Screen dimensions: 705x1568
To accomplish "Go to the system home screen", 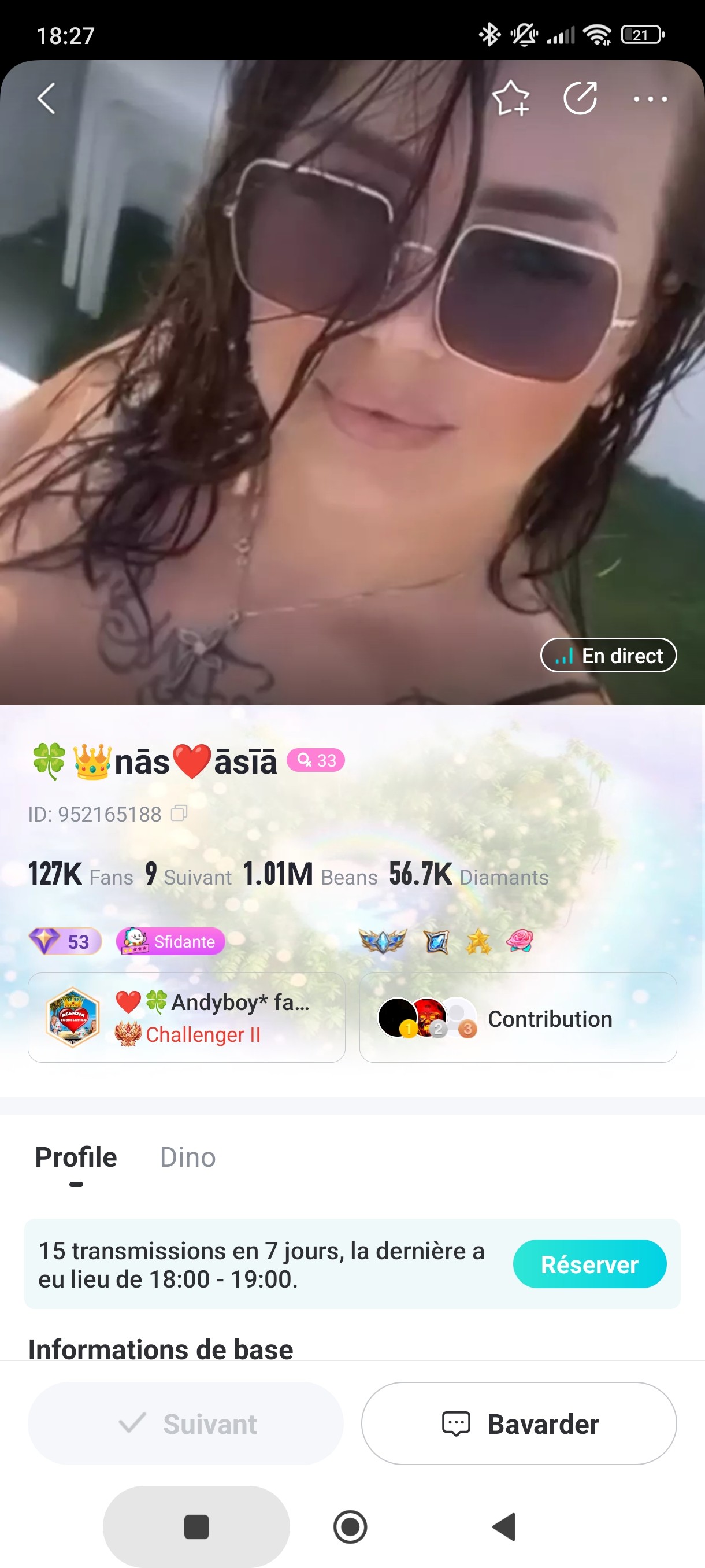I will [350, 1526].
